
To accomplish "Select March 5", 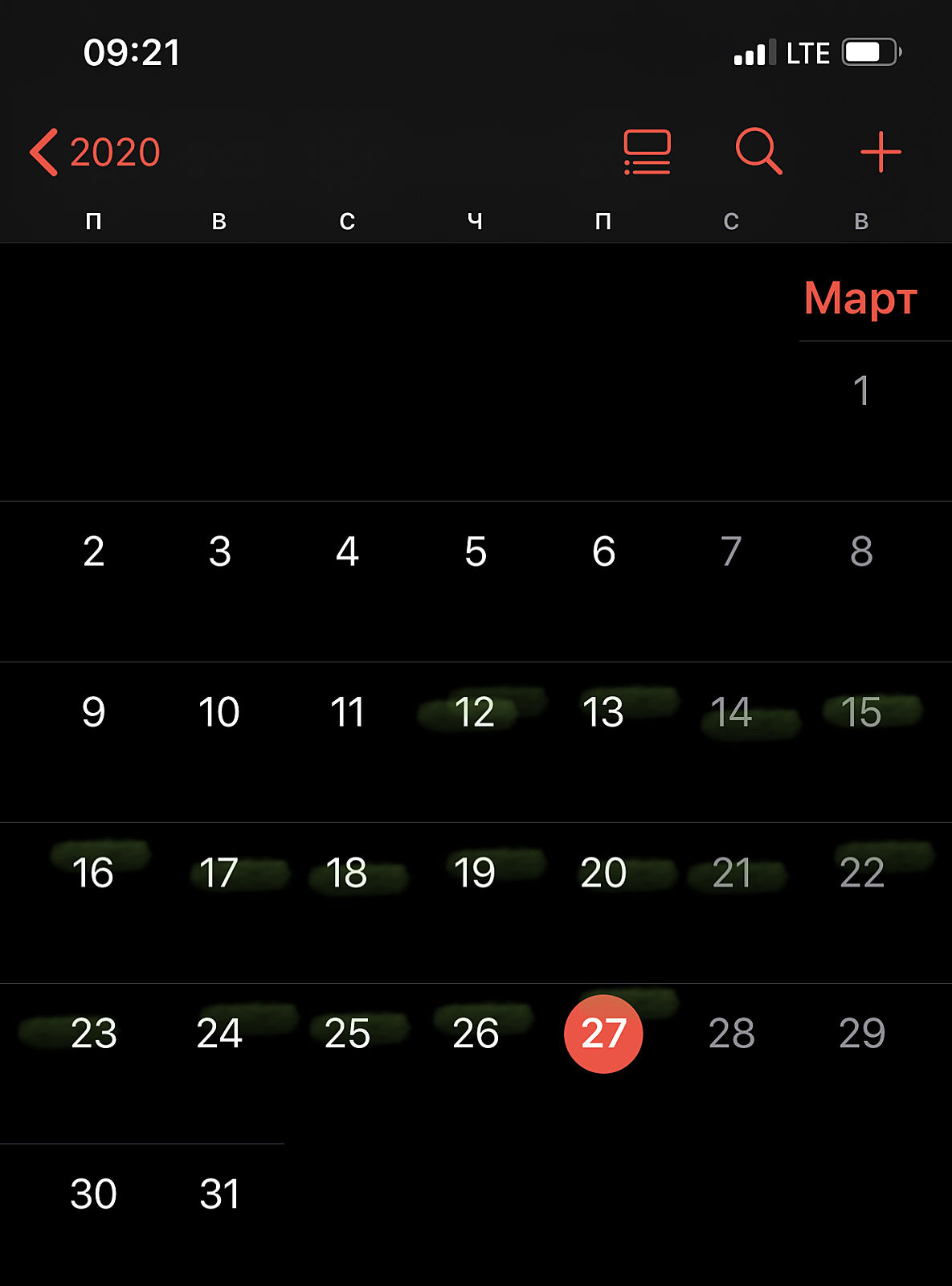I will pyautogui.click(x=476, y=552).
